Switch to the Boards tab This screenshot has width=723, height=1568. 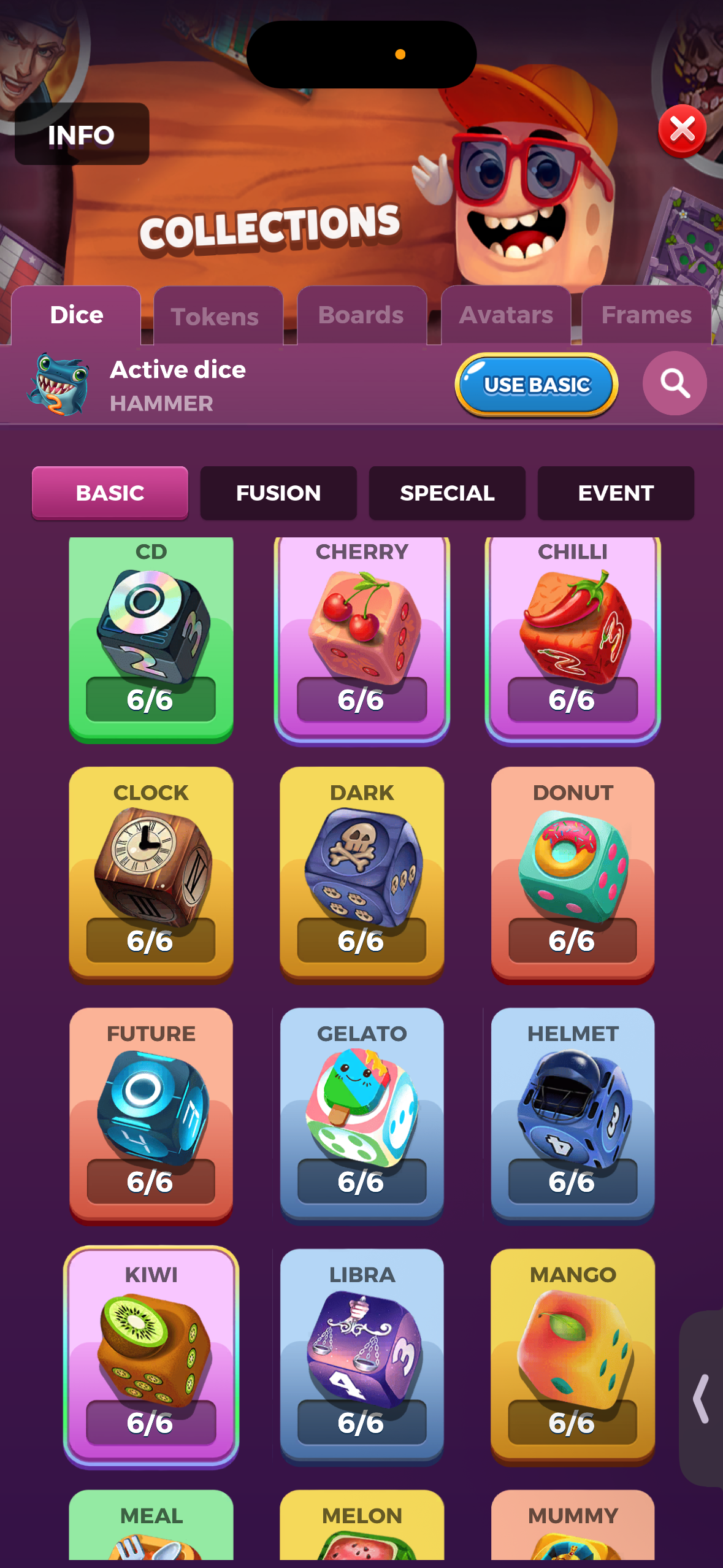[361, 315]
